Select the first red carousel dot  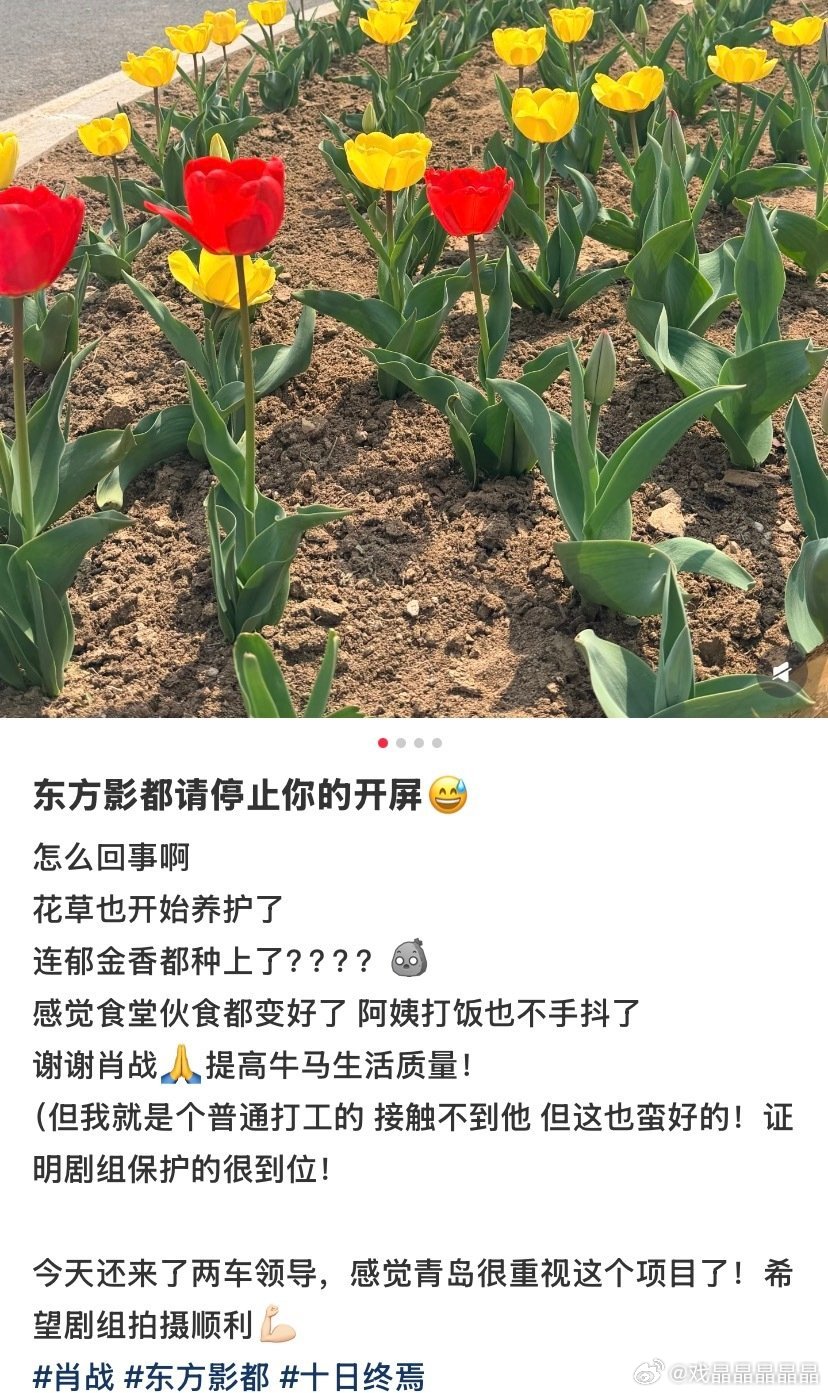[x=382, y=743]
